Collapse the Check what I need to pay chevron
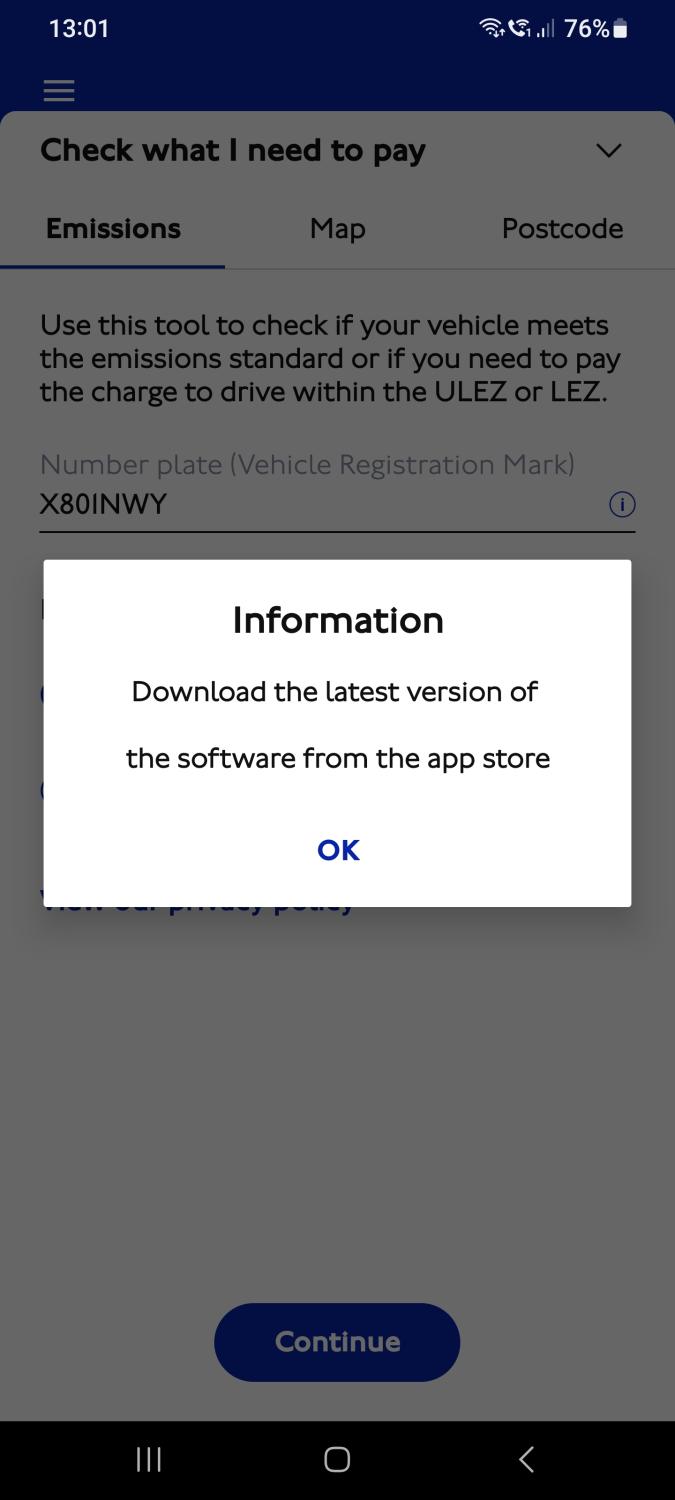 608,151
